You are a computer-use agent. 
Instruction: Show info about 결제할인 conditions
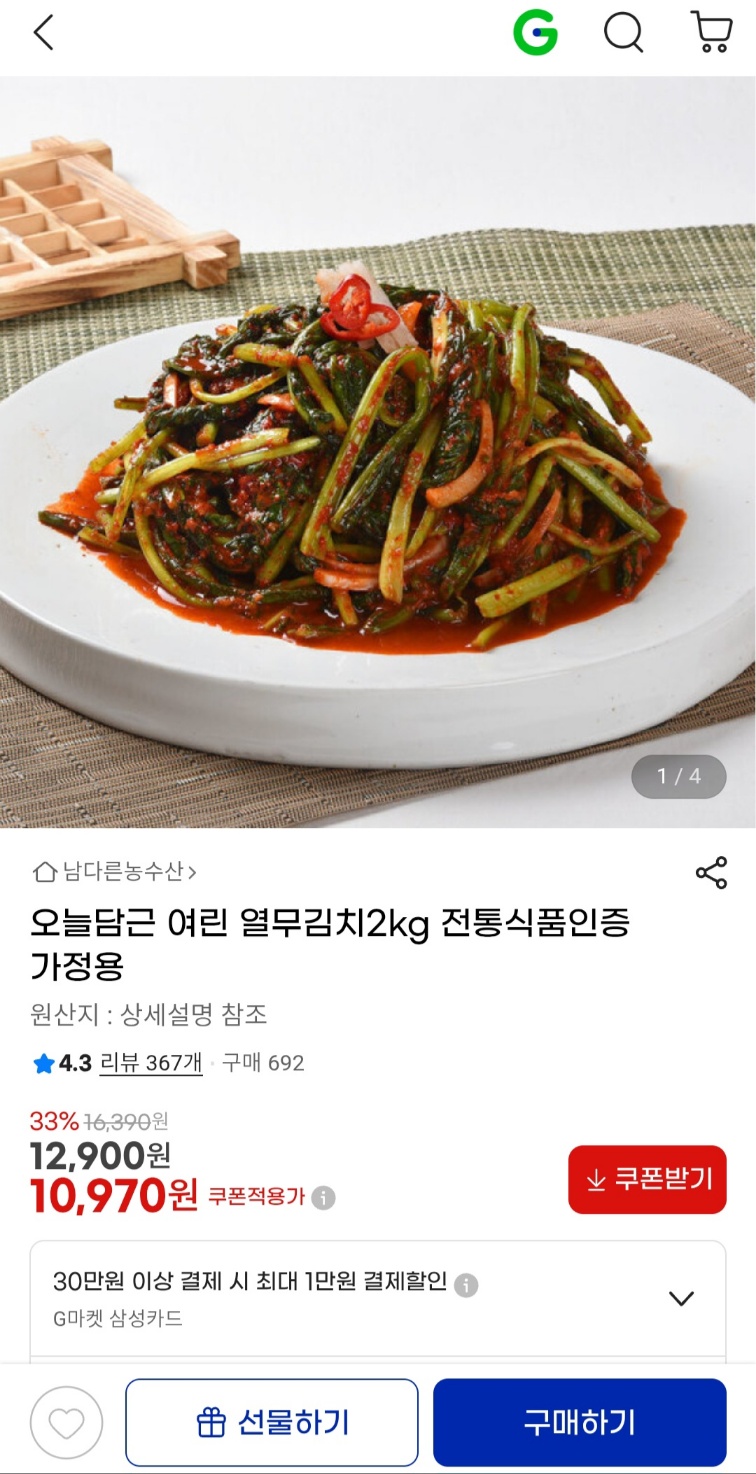[467, 1285]
